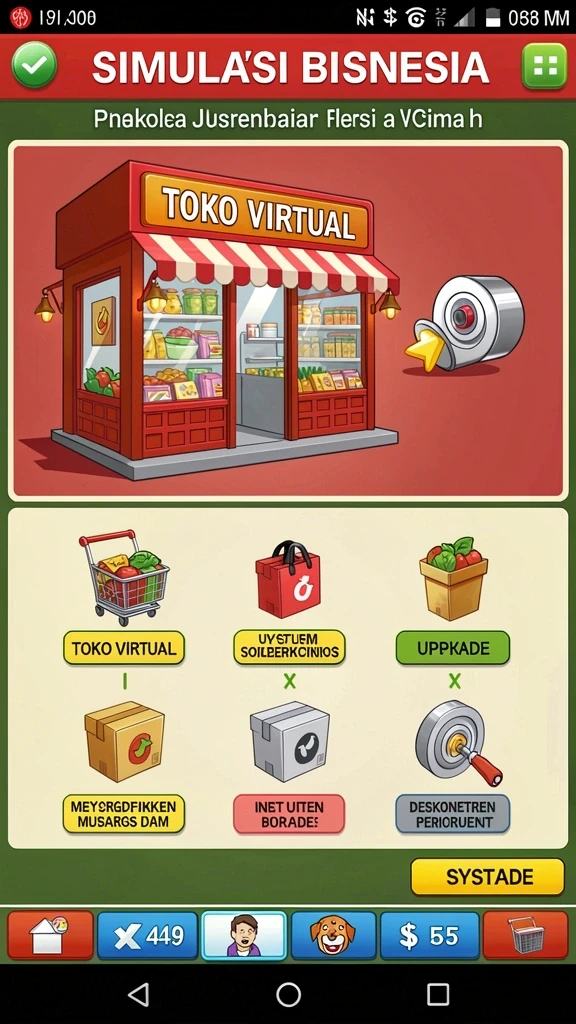This screenshot has height=1024, width=576.
Task: Open the red house home tab
Action: pos(50,935)
